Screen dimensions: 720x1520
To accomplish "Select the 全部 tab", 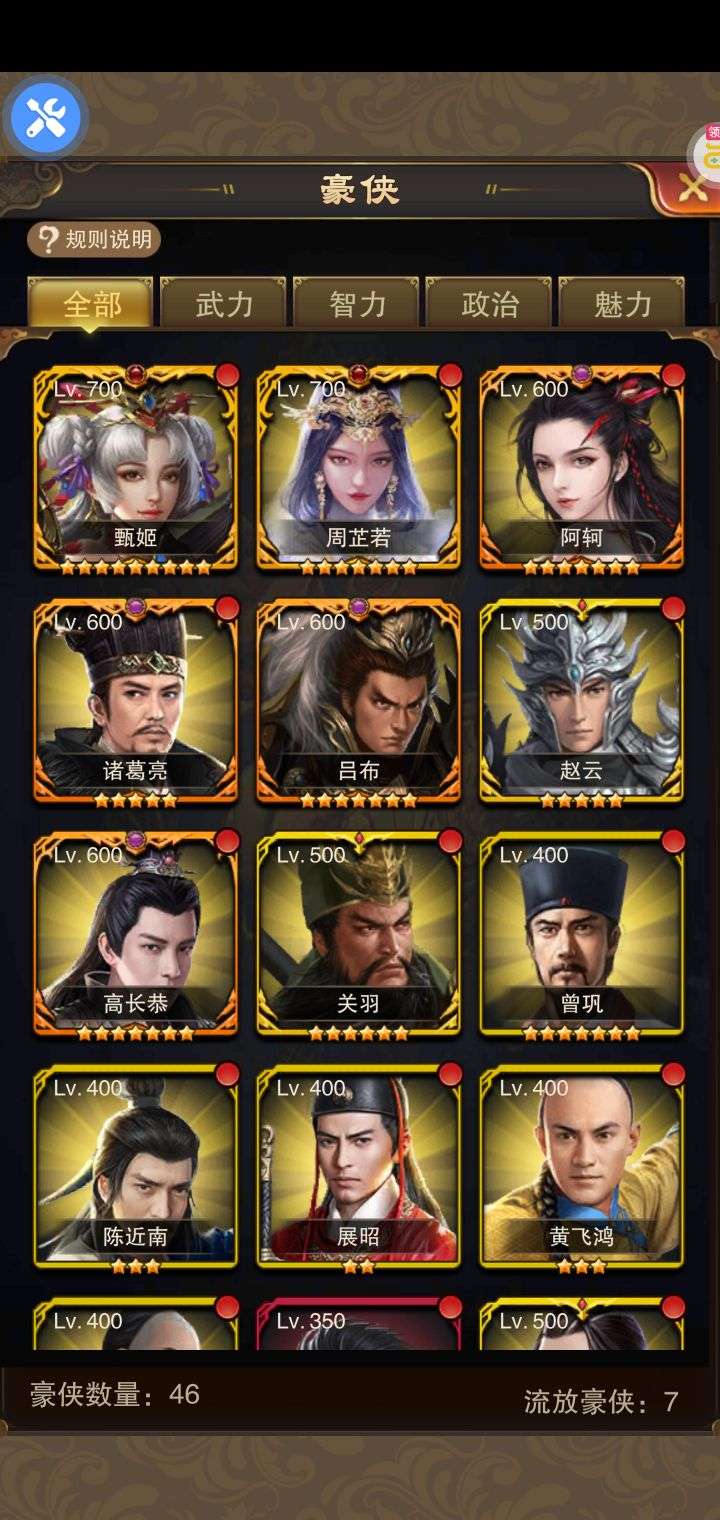I will point(91,304).
